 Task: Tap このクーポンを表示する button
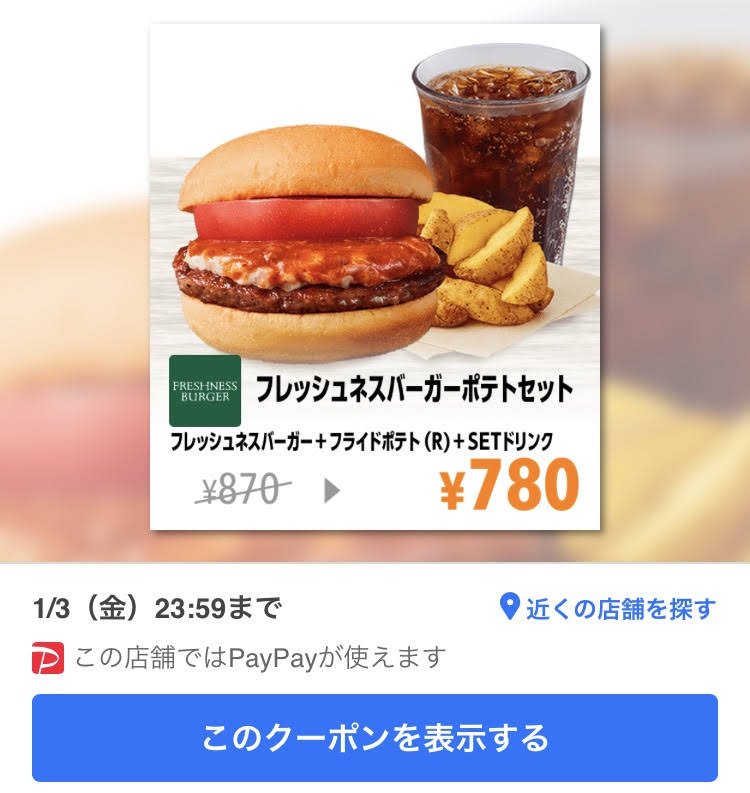(x=375, y=738)
